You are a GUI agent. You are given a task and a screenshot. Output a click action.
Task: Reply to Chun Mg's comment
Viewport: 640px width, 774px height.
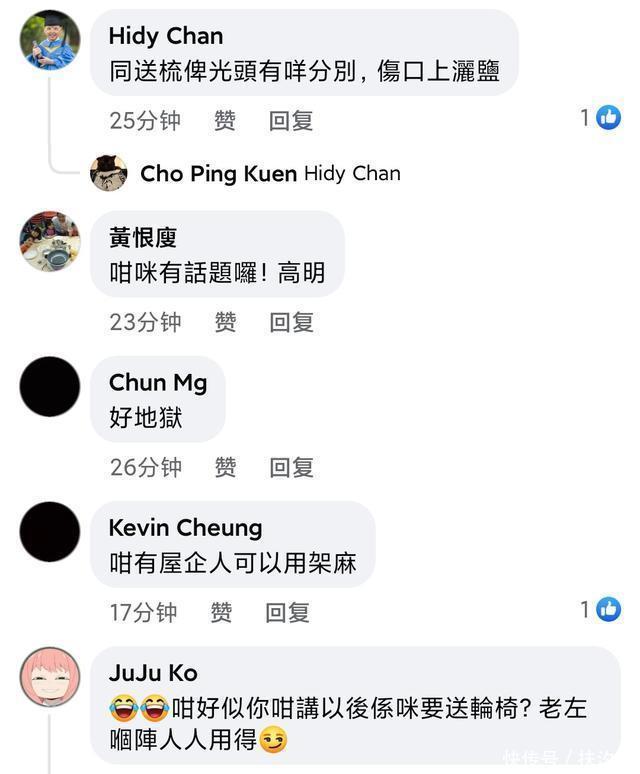coord(291,467)
